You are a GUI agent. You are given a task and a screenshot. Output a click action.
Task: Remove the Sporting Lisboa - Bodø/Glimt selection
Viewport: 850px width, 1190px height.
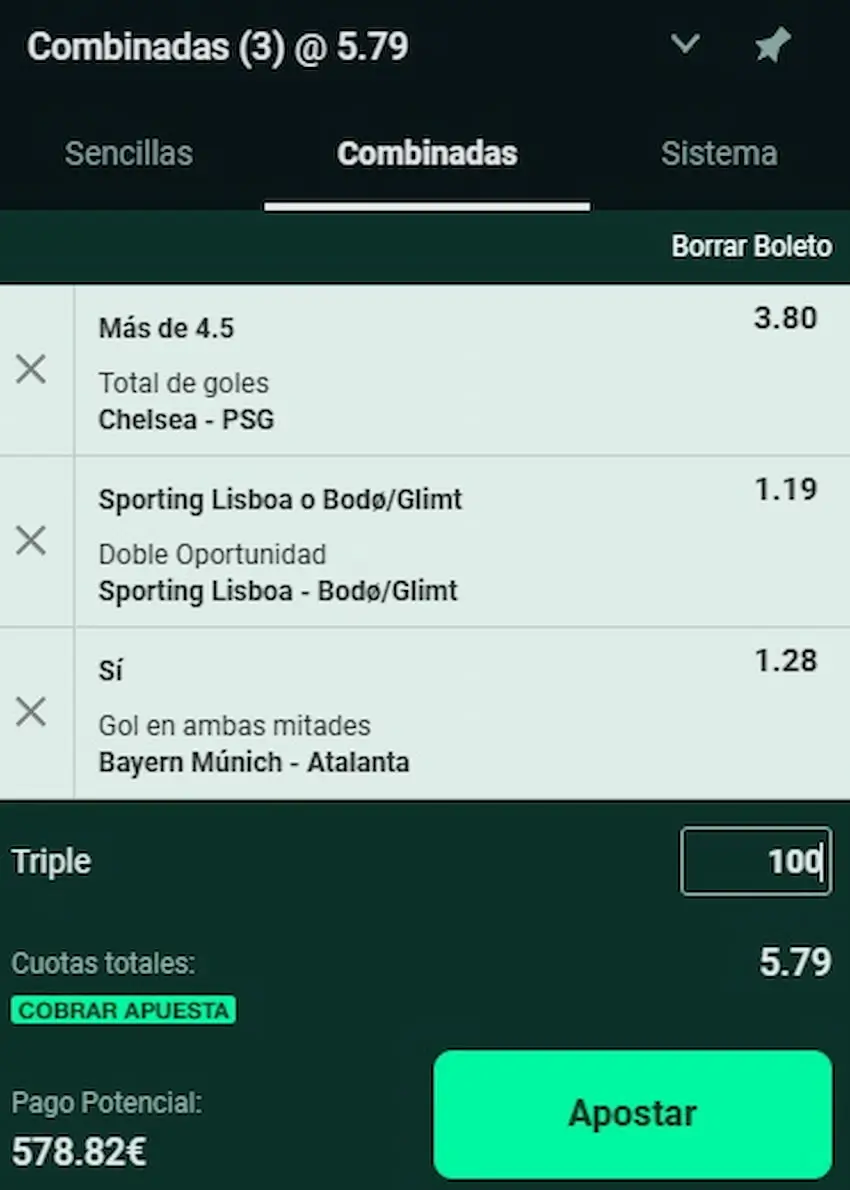[30, 540]
